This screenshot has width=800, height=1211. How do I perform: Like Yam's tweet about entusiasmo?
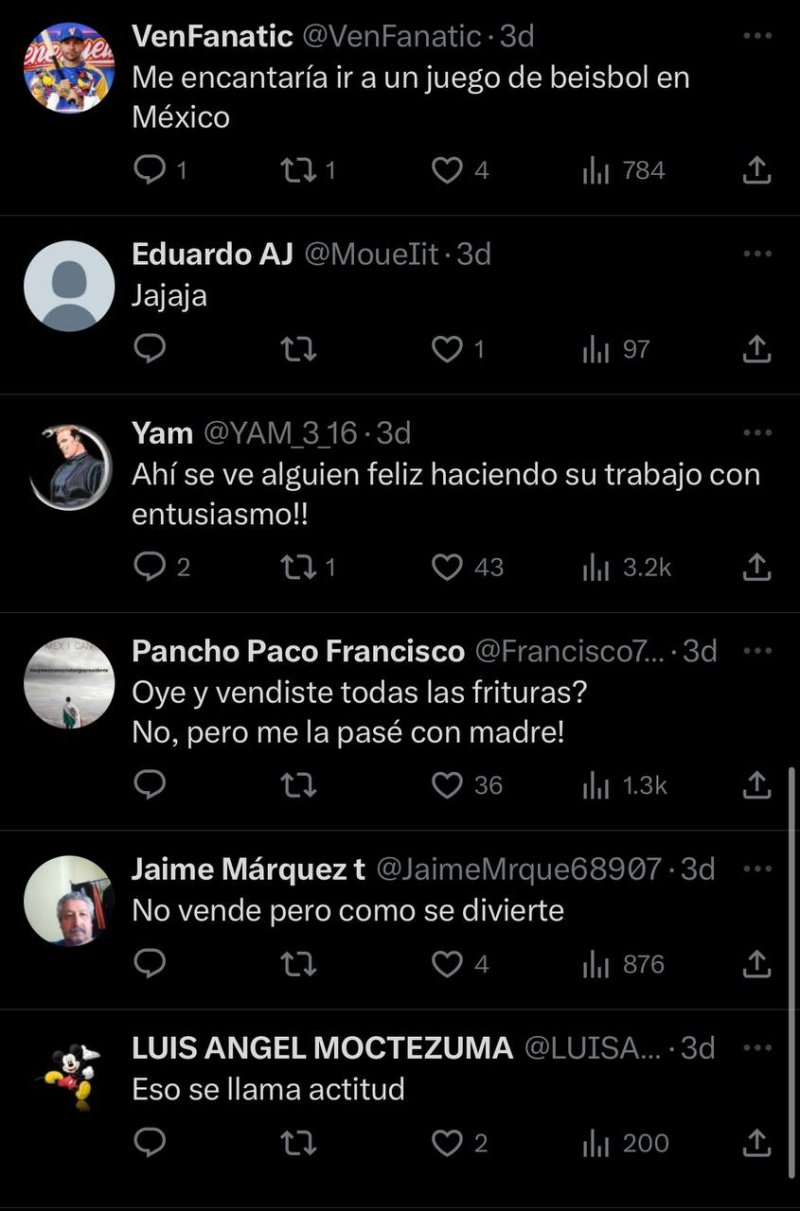pos(446,567)
